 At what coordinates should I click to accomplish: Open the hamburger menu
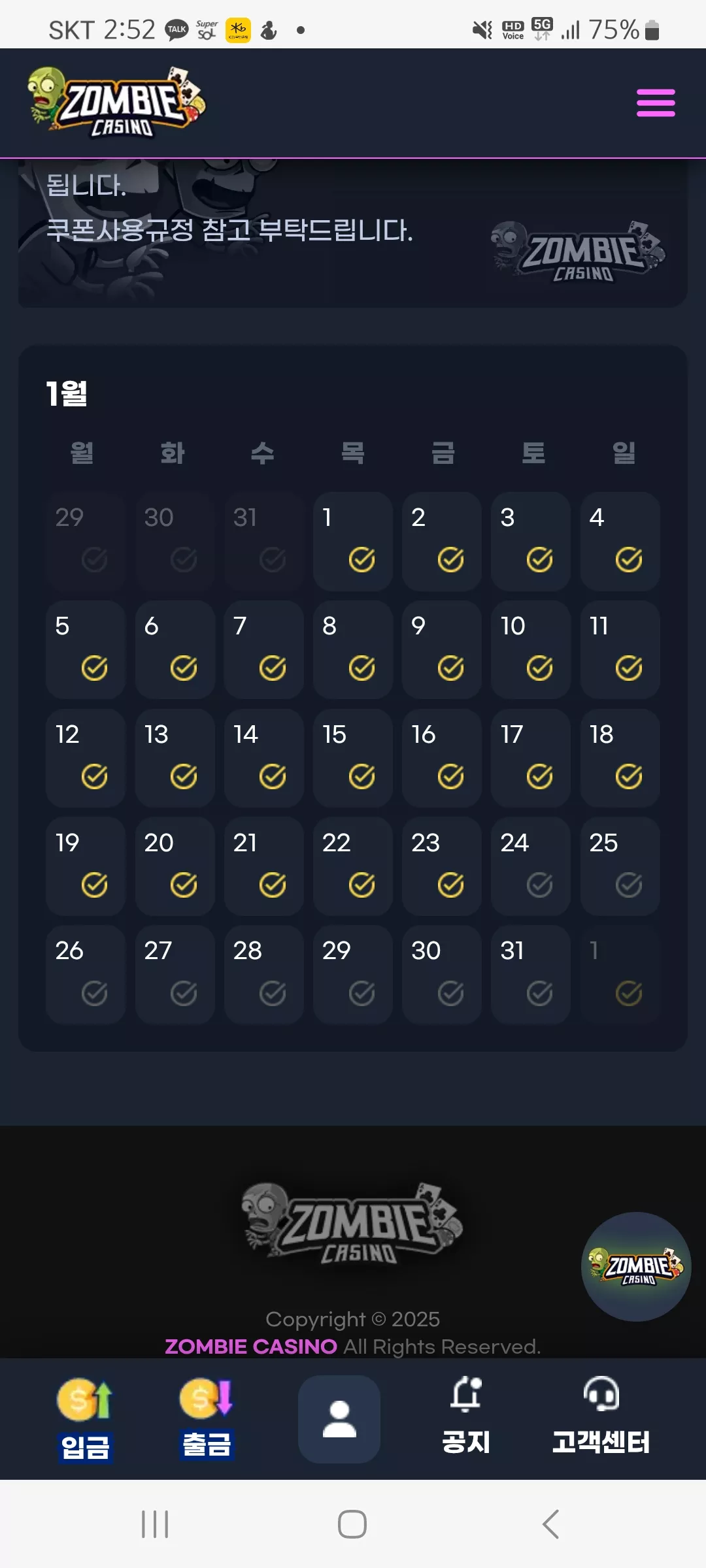656,103
